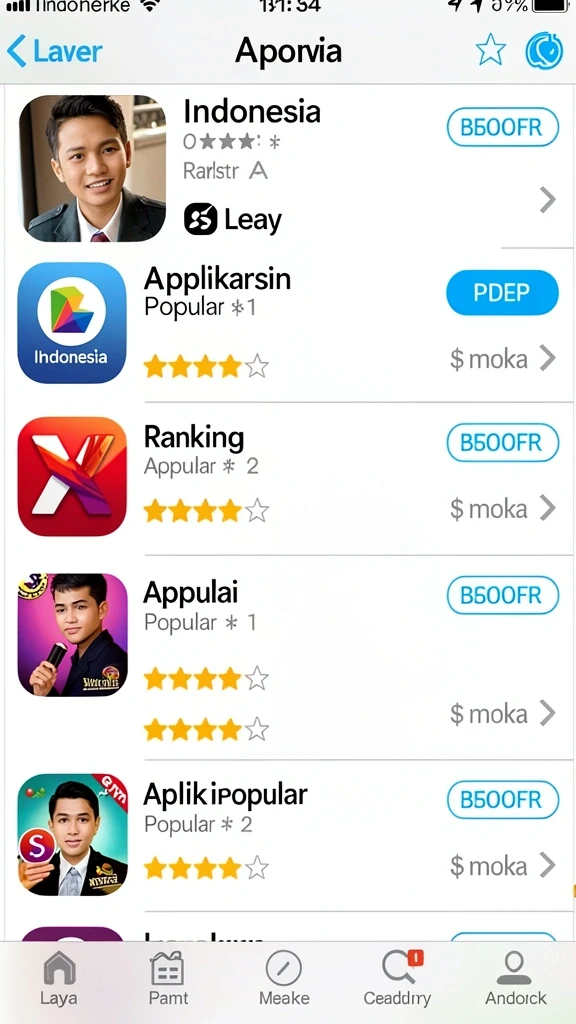Open the Ranking app row
The height and width of the screenshot is (1024, 576).
[288, 479]
